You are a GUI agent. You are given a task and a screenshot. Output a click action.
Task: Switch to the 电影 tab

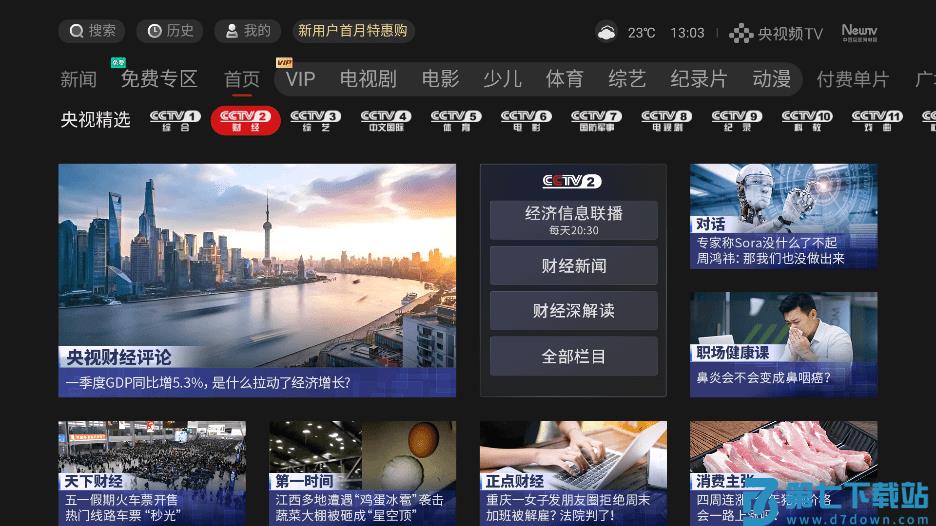(440, 79)
